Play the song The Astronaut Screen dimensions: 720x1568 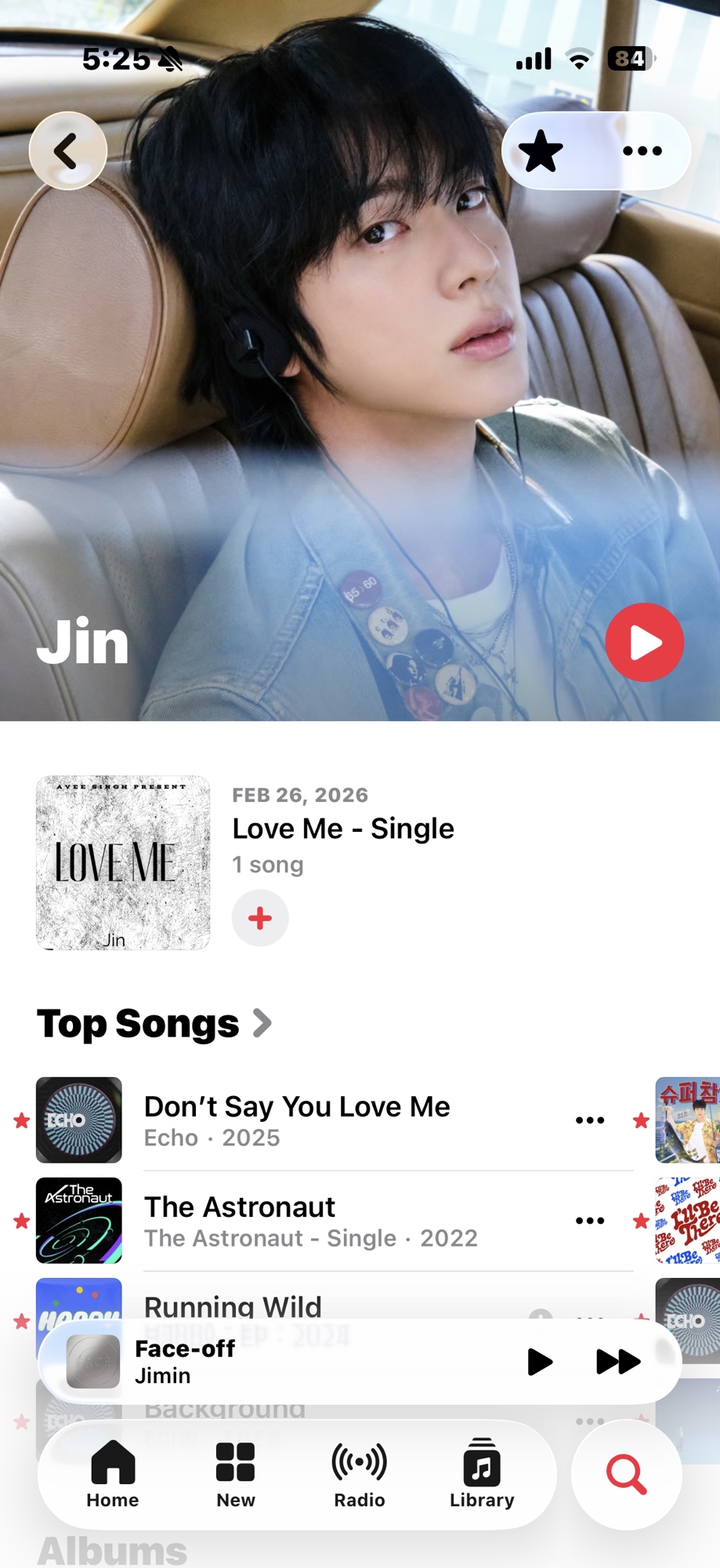pos(298,1220)
